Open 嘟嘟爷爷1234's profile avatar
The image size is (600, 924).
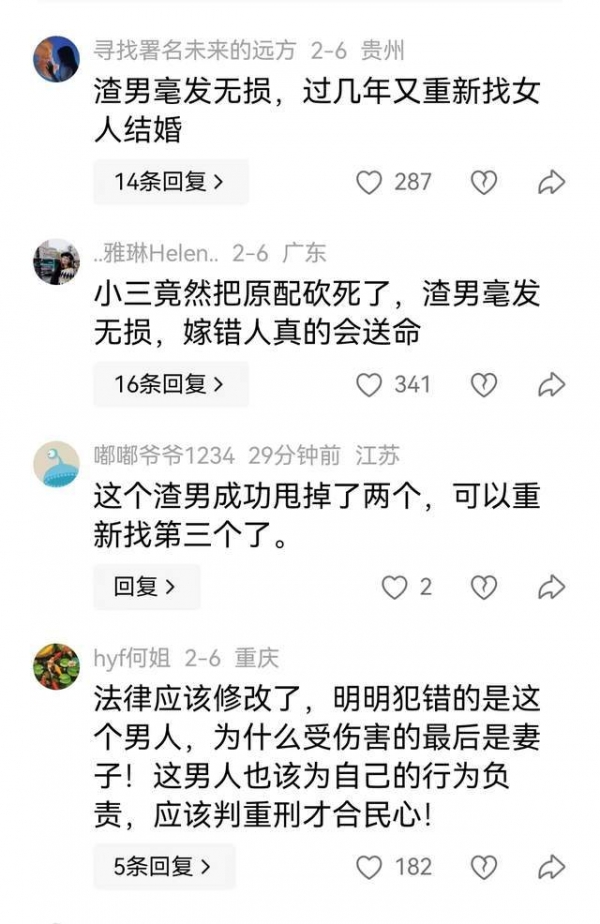56,464
